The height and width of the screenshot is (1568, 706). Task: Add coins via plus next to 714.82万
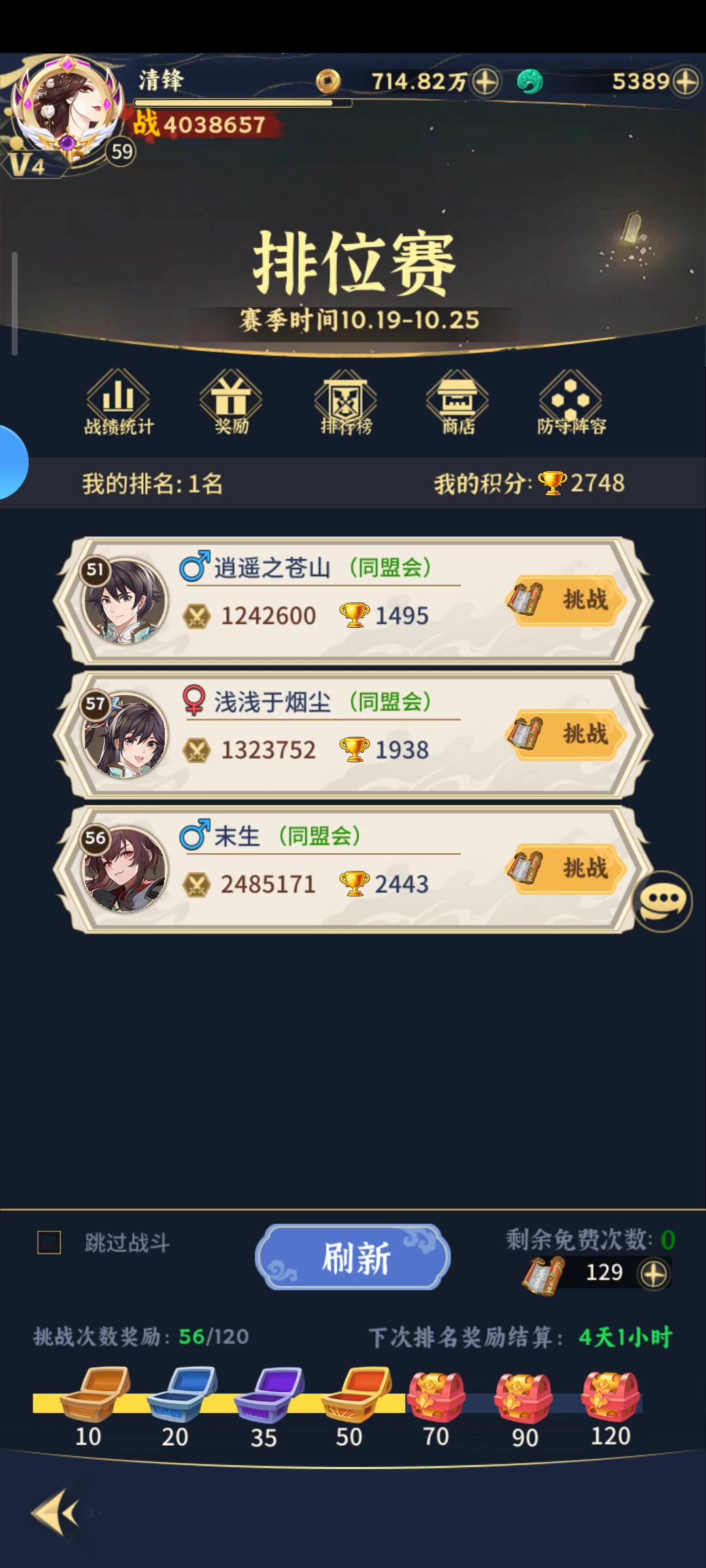tap(486, 82)
